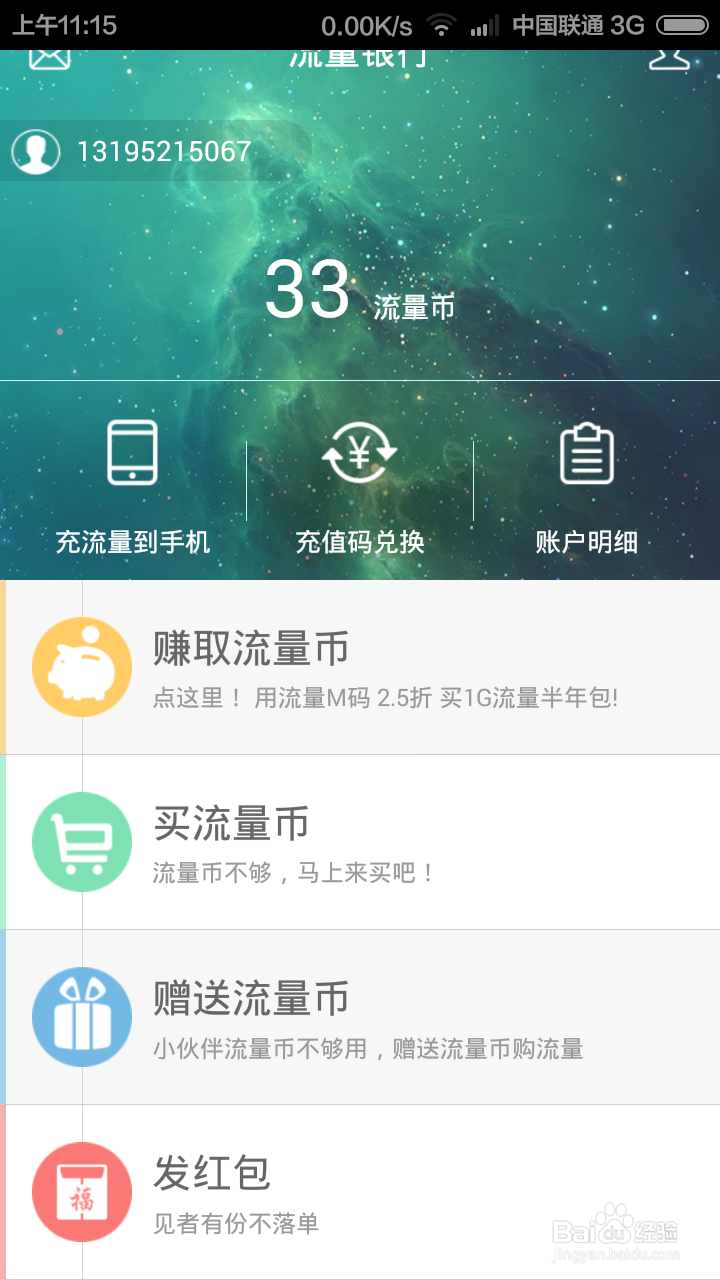Screen dimensions: 720x1280
Task: Select the 充流量到手机 phone recharge icon
Action: (x=130, y=455)
